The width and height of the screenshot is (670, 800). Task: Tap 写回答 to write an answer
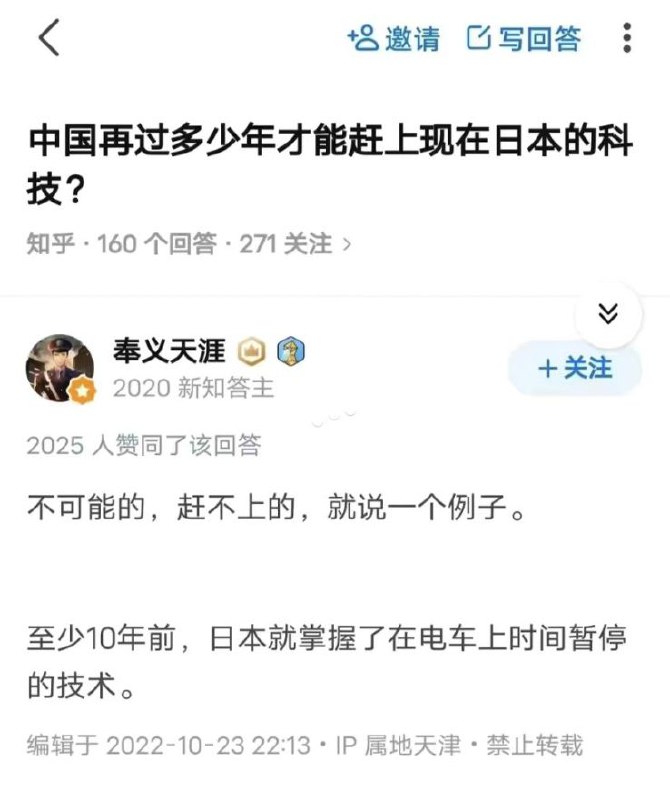pos(524,39)
